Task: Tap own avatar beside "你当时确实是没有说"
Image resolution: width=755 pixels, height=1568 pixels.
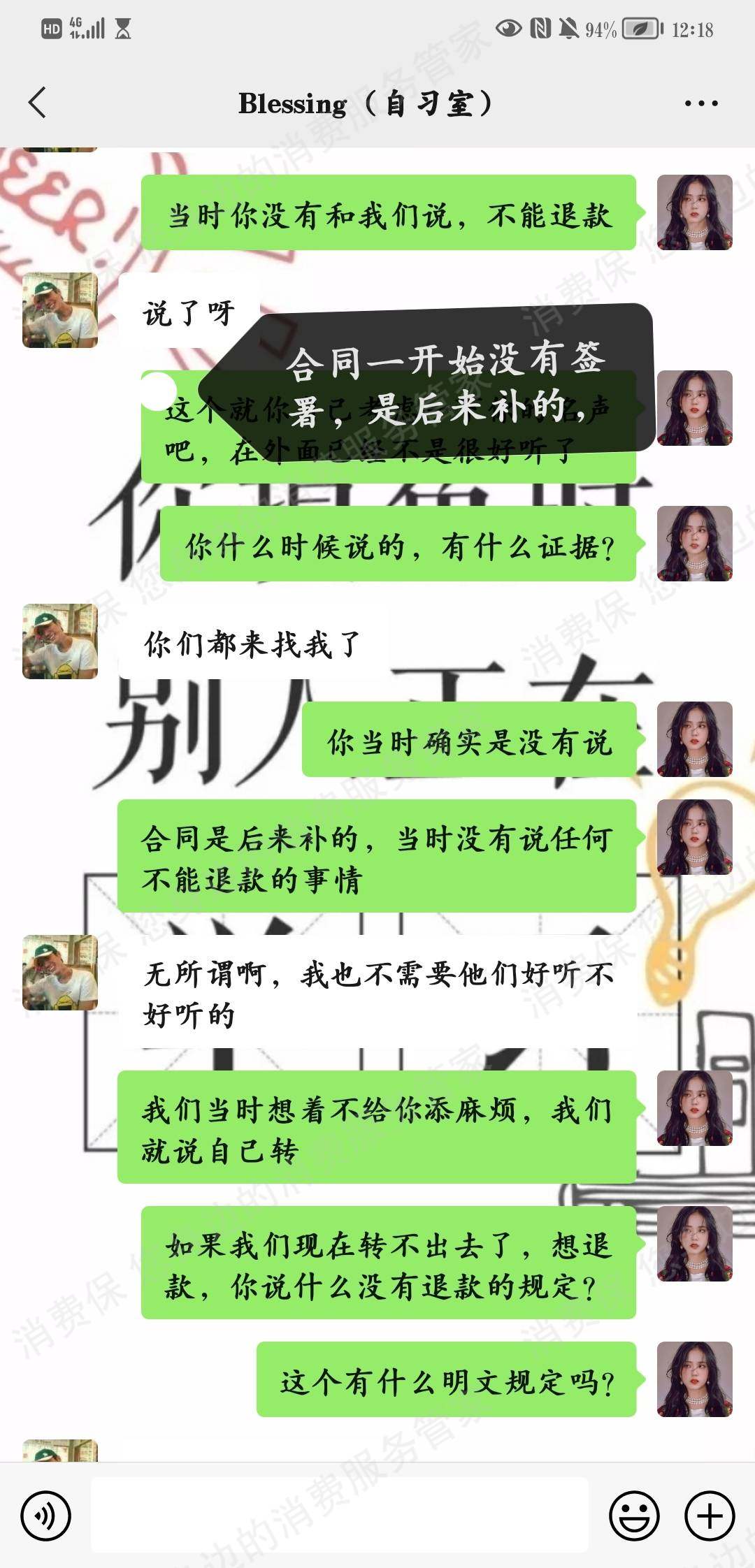Action: 694,739
